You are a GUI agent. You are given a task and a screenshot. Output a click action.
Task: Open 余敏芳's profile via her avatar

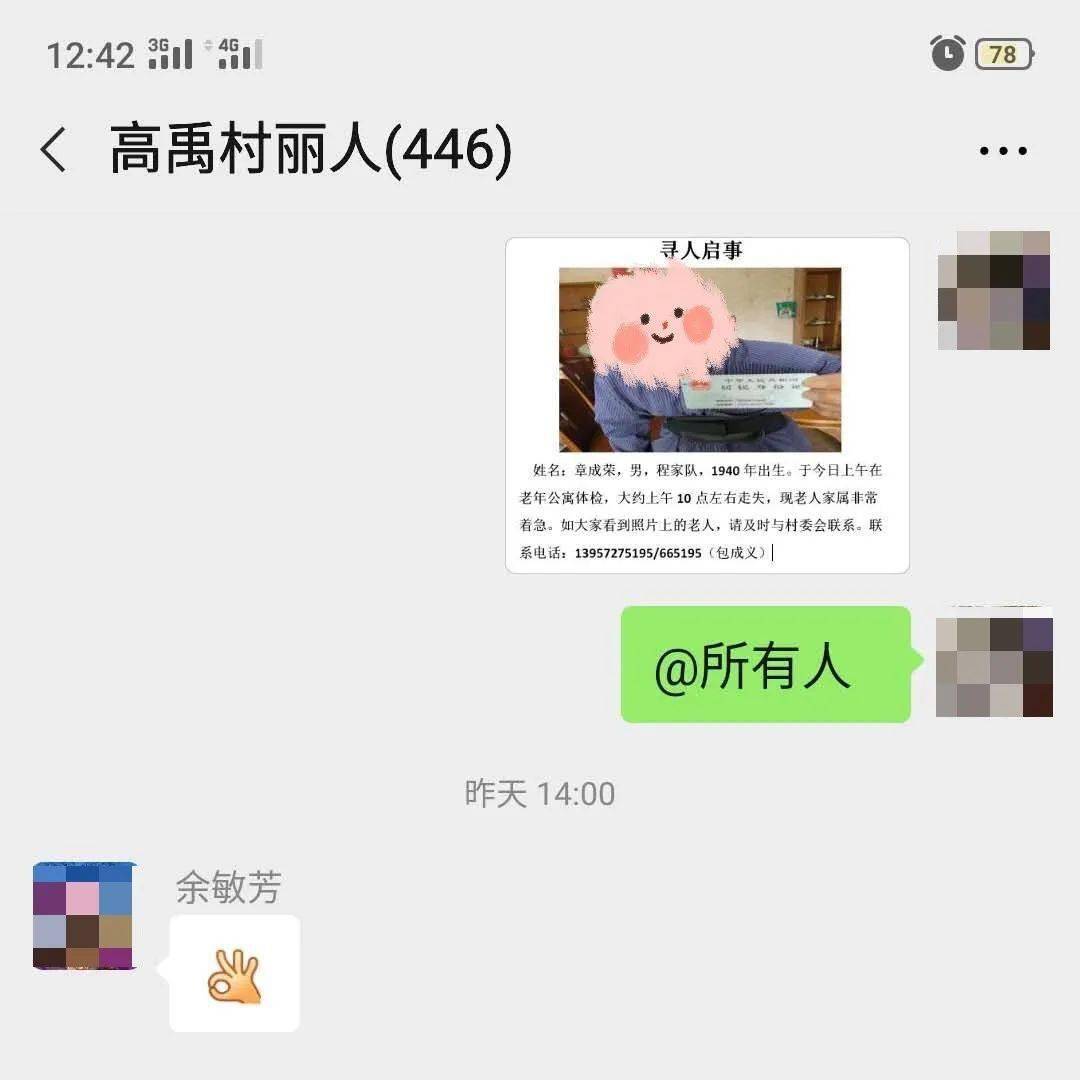85,916
